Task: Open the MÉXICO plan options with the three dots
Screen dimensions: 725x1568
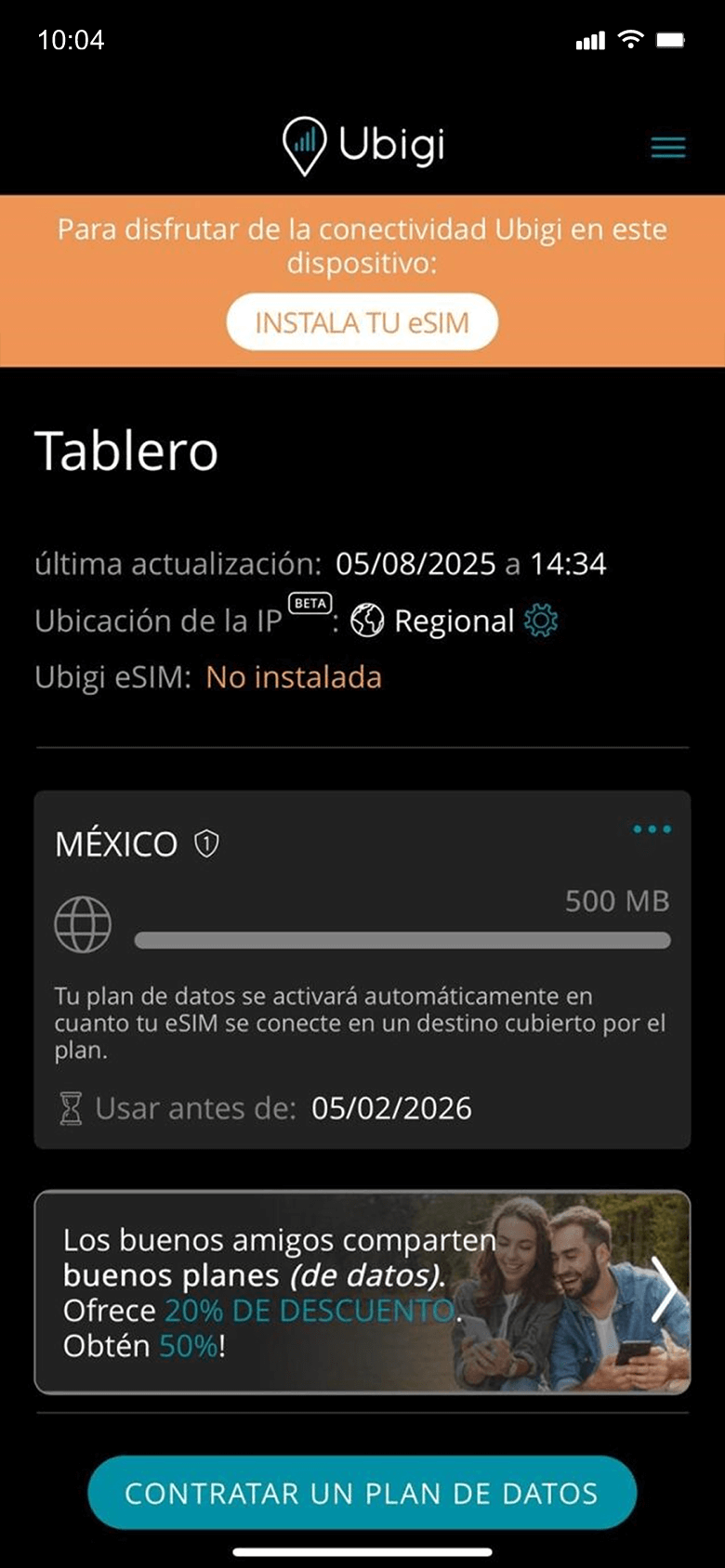Action: coord(653,830)
